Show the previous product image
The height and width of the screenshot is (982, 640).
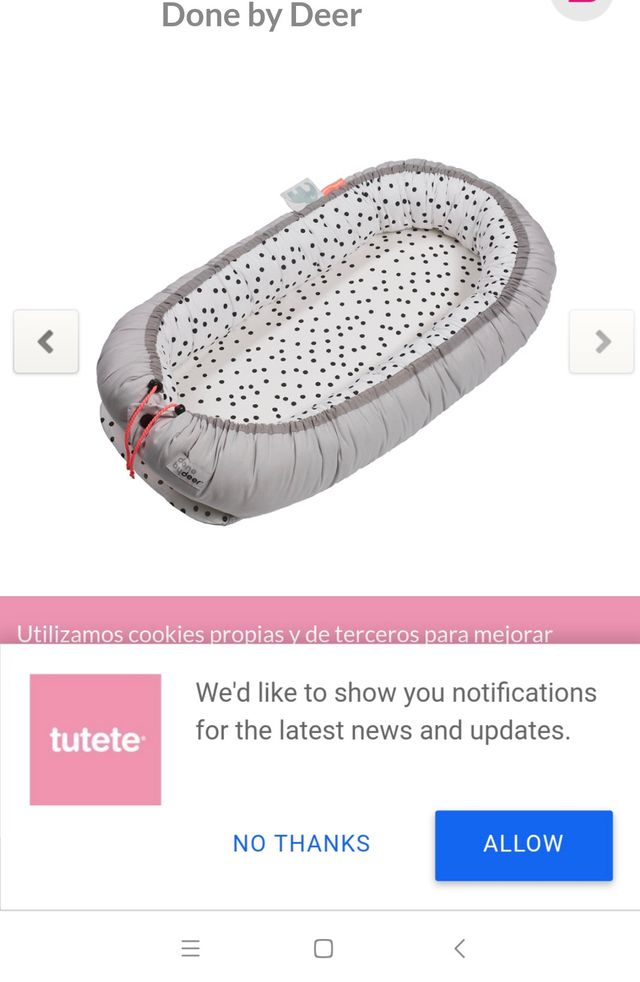click(46, 342)
